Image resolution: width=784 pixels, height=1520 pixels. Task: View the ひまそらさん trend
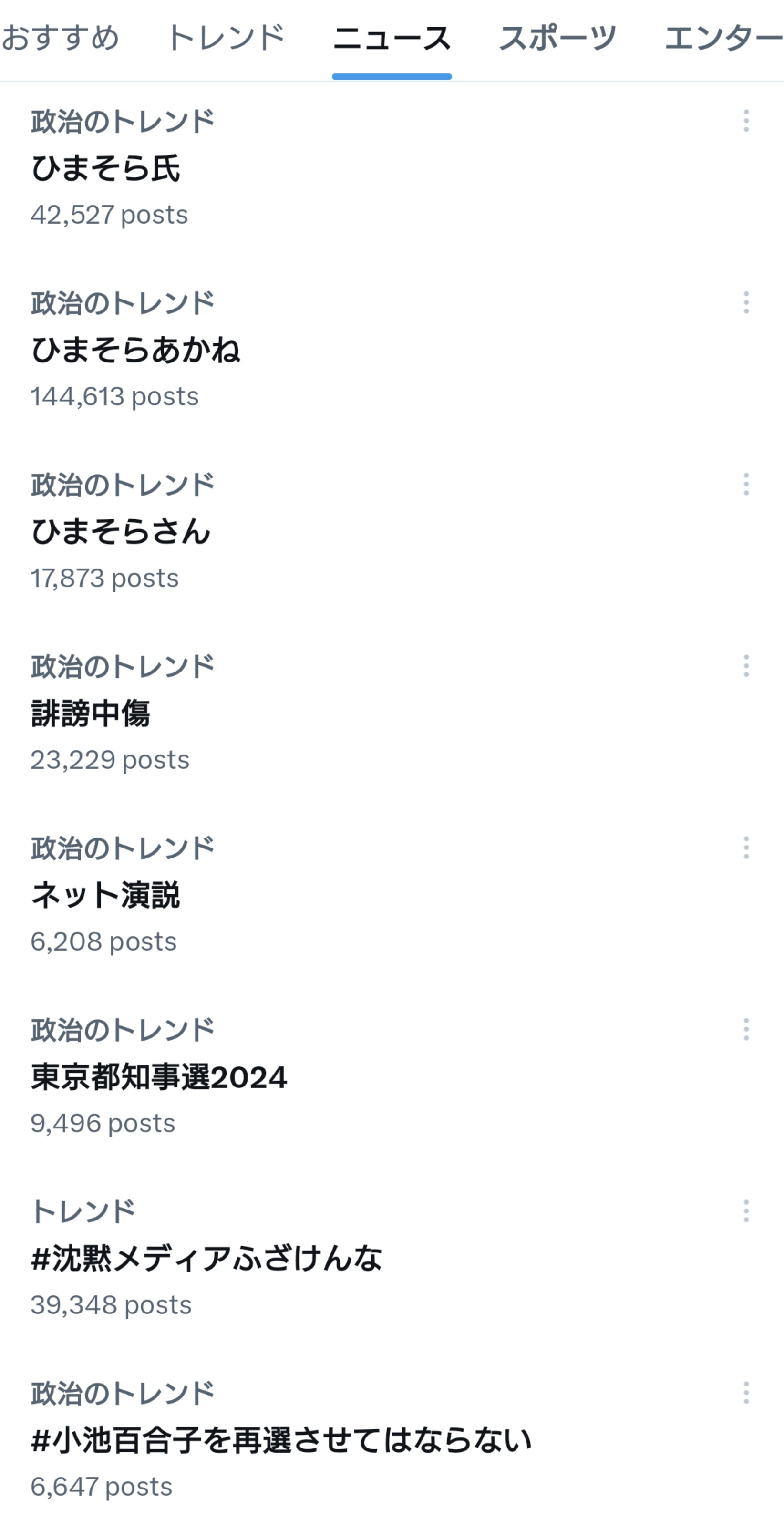(x=392, y=532)
